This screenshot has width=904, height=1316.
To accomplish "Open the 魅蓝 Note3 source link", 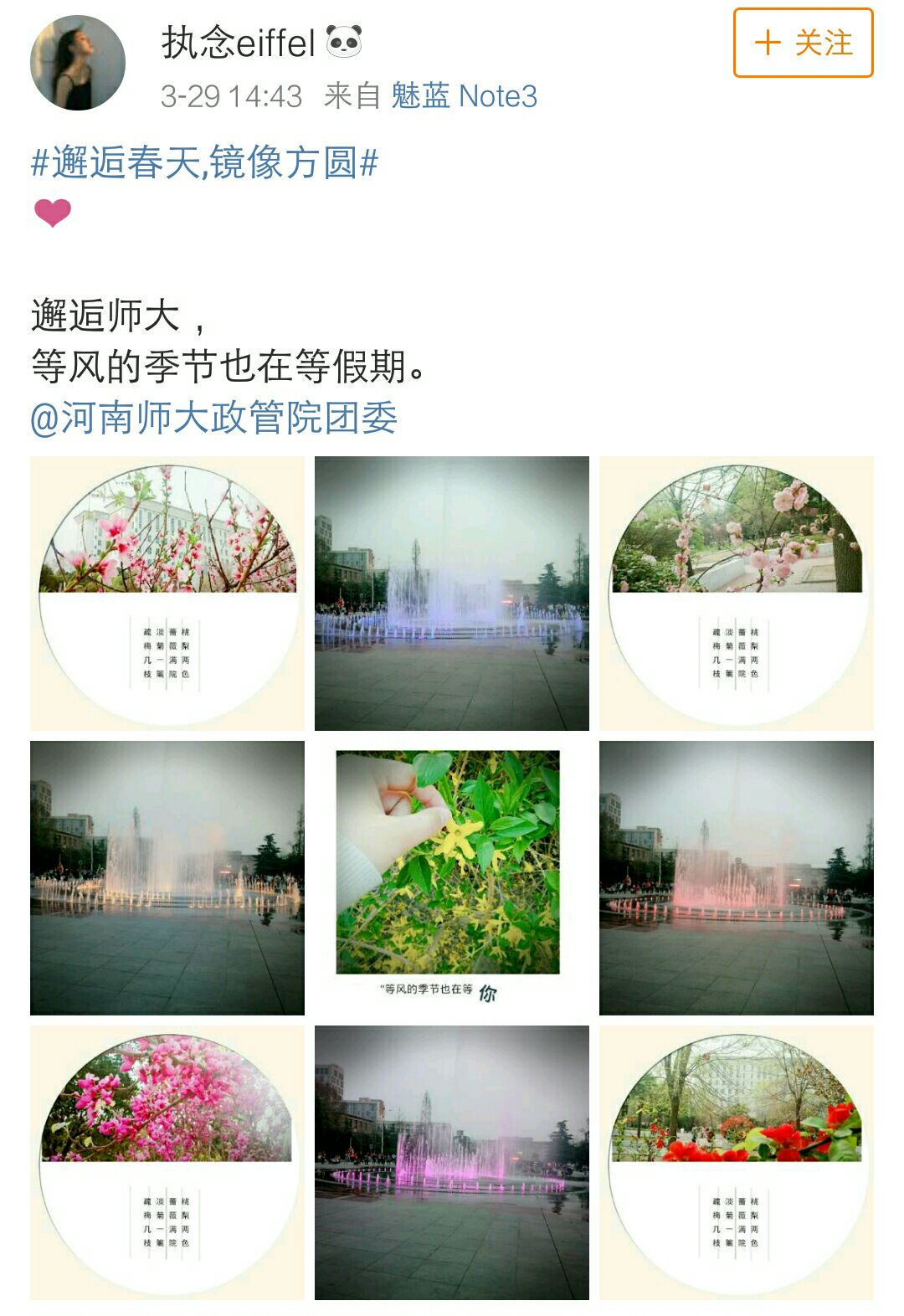I will 464,96.
